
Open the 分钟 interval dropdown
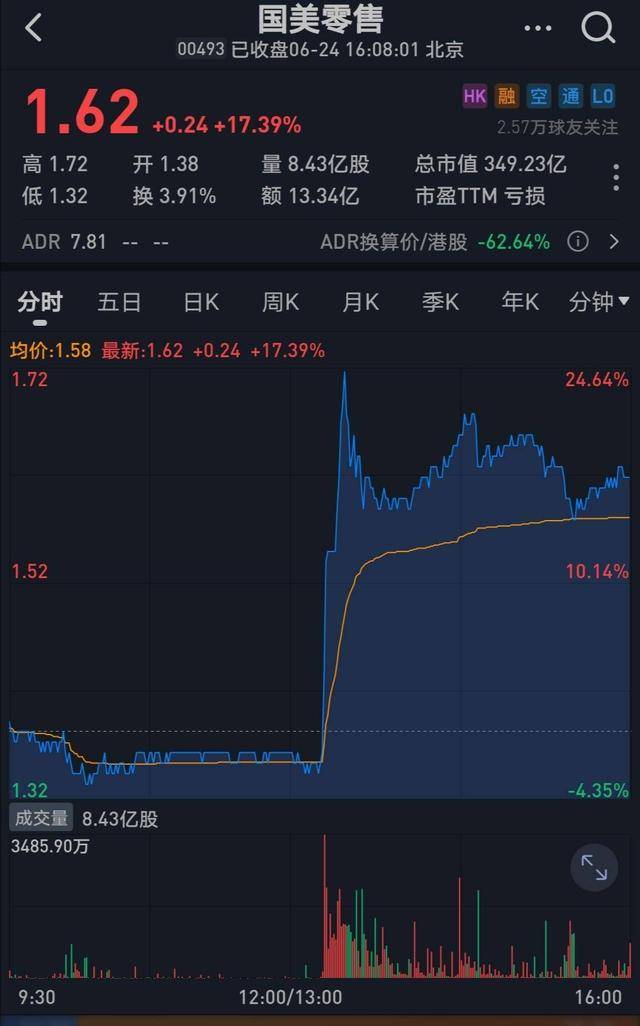coord(598,302)
